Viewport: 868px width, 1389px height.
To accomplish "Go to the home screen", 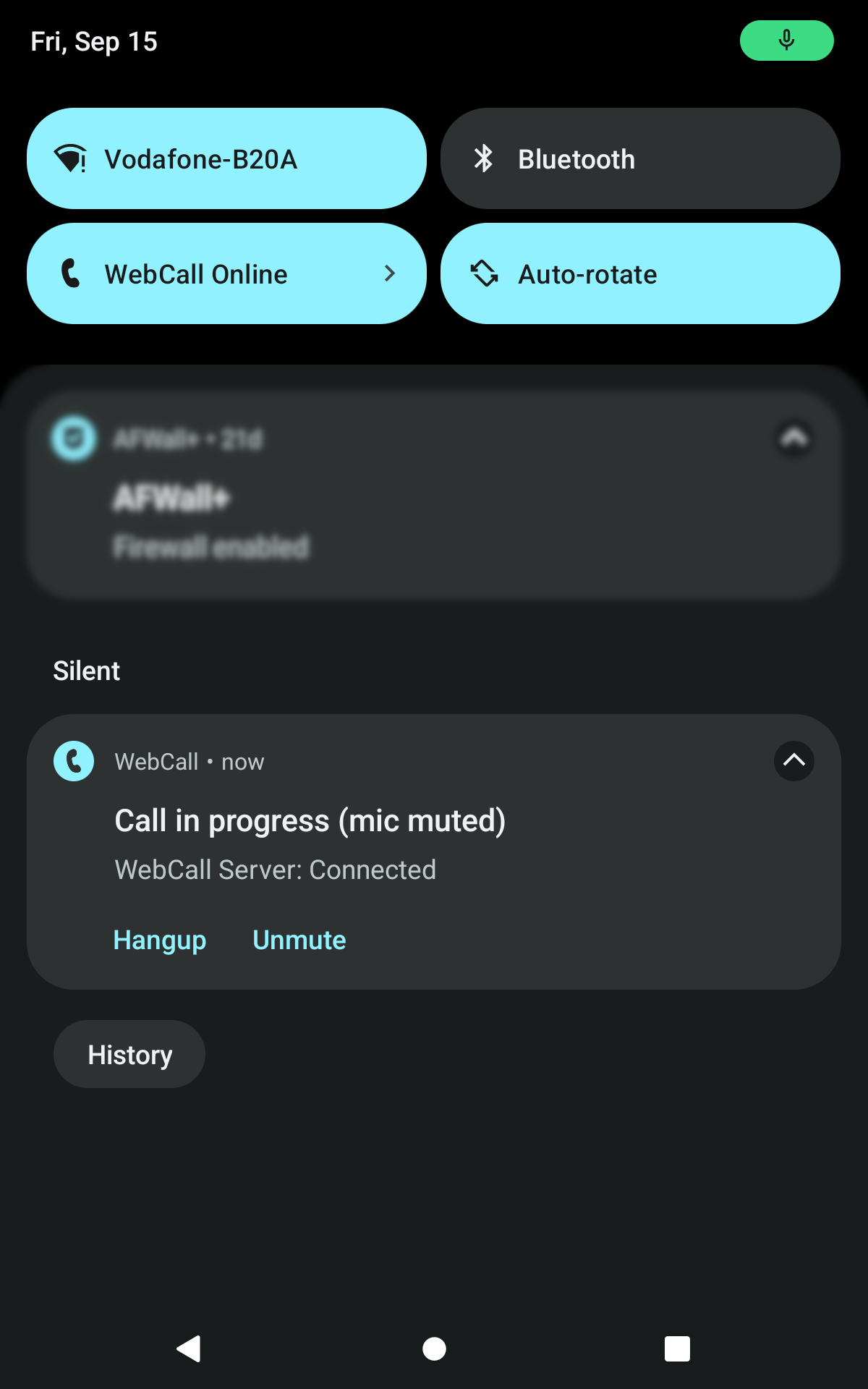I will point(434,1348).
